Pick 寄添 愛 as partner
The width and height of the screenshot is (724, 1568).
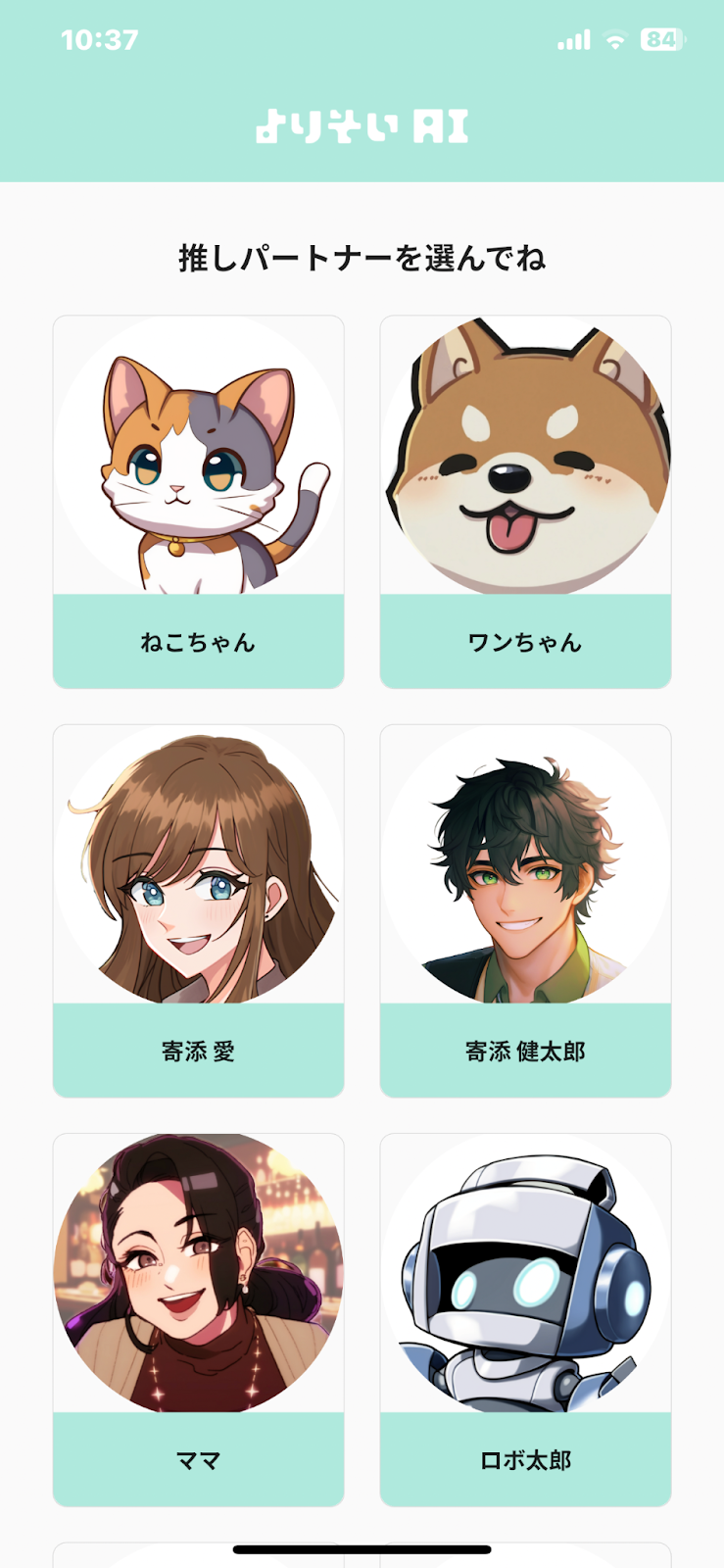[198, 909]
